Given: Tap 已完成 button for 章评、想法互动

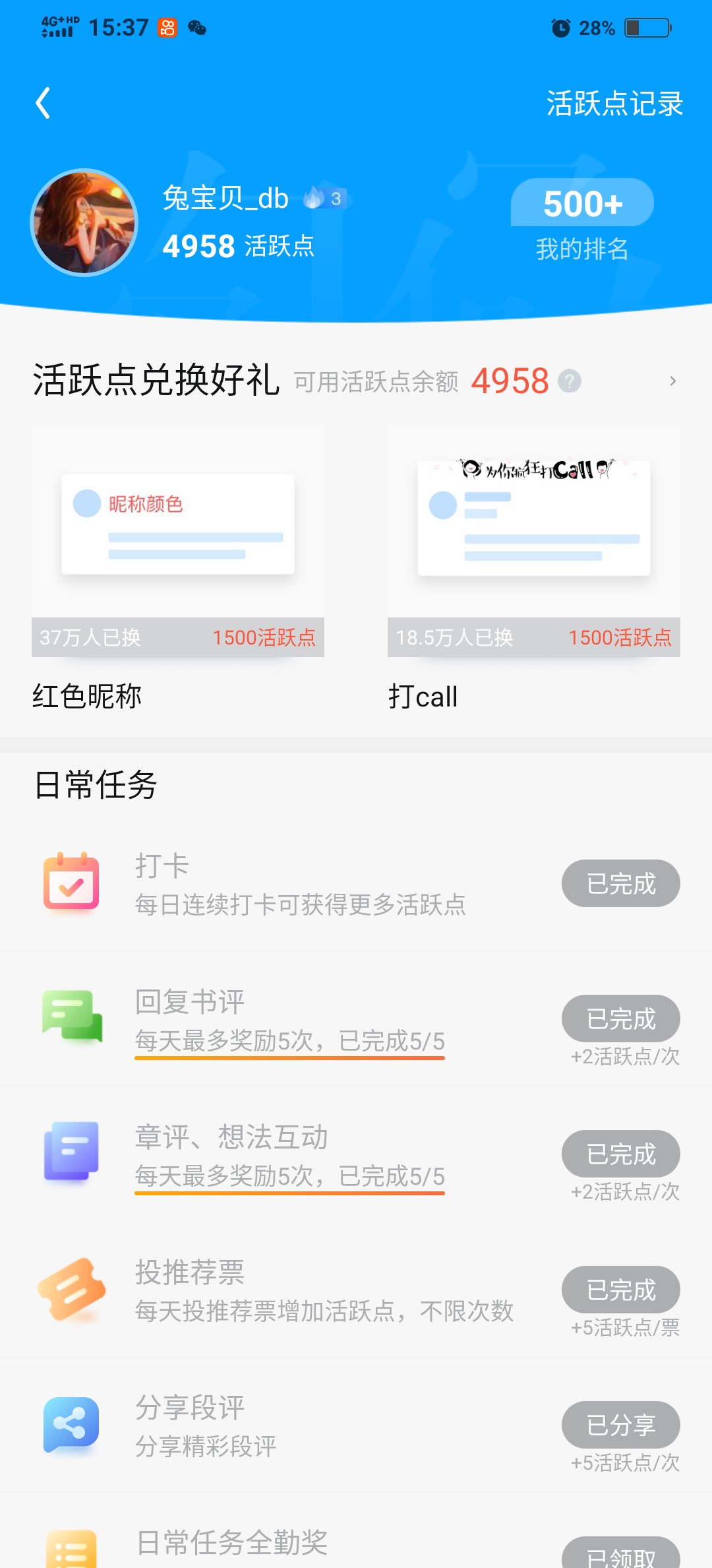Looking at the screenshot, I should [621, 1154].
